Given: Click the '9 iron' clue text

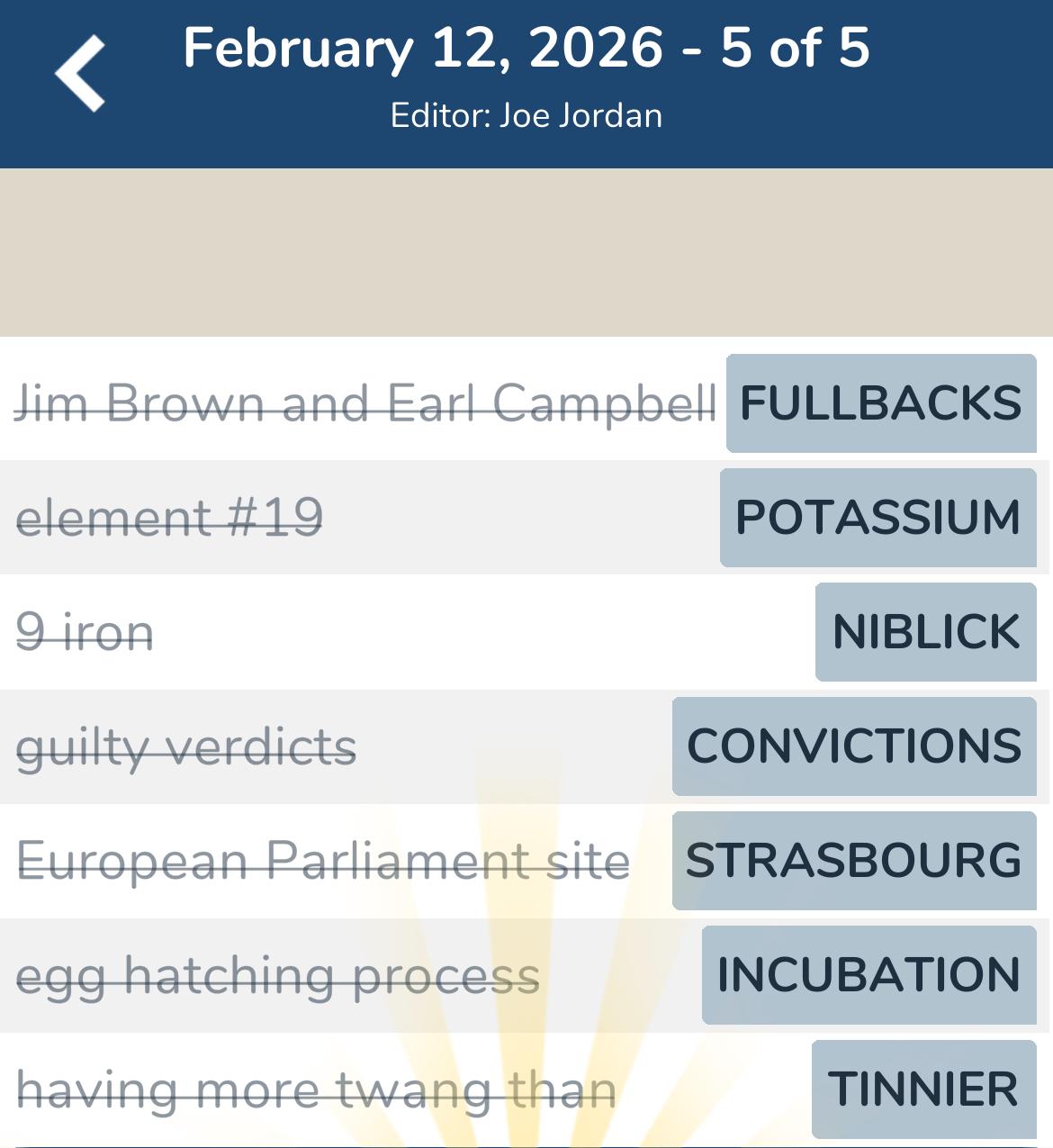Looking at the screenshot, I should [x=85, y=631].
